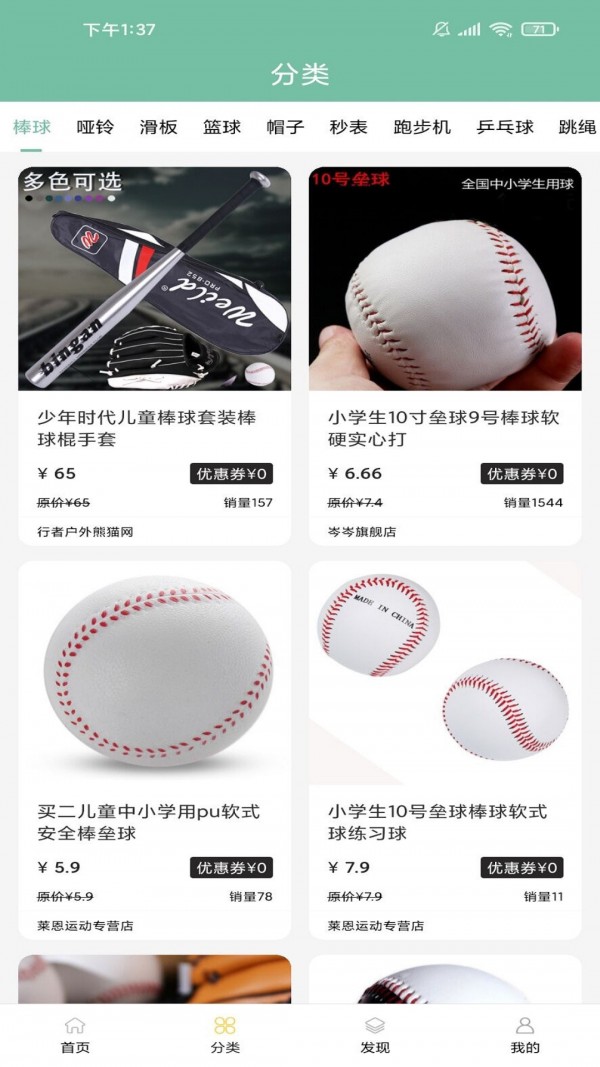Viewport: 600px width, 1067px height.
Task: Open 少年时代儿童棒球套装 product card
Action: click(x=155, y=355)
